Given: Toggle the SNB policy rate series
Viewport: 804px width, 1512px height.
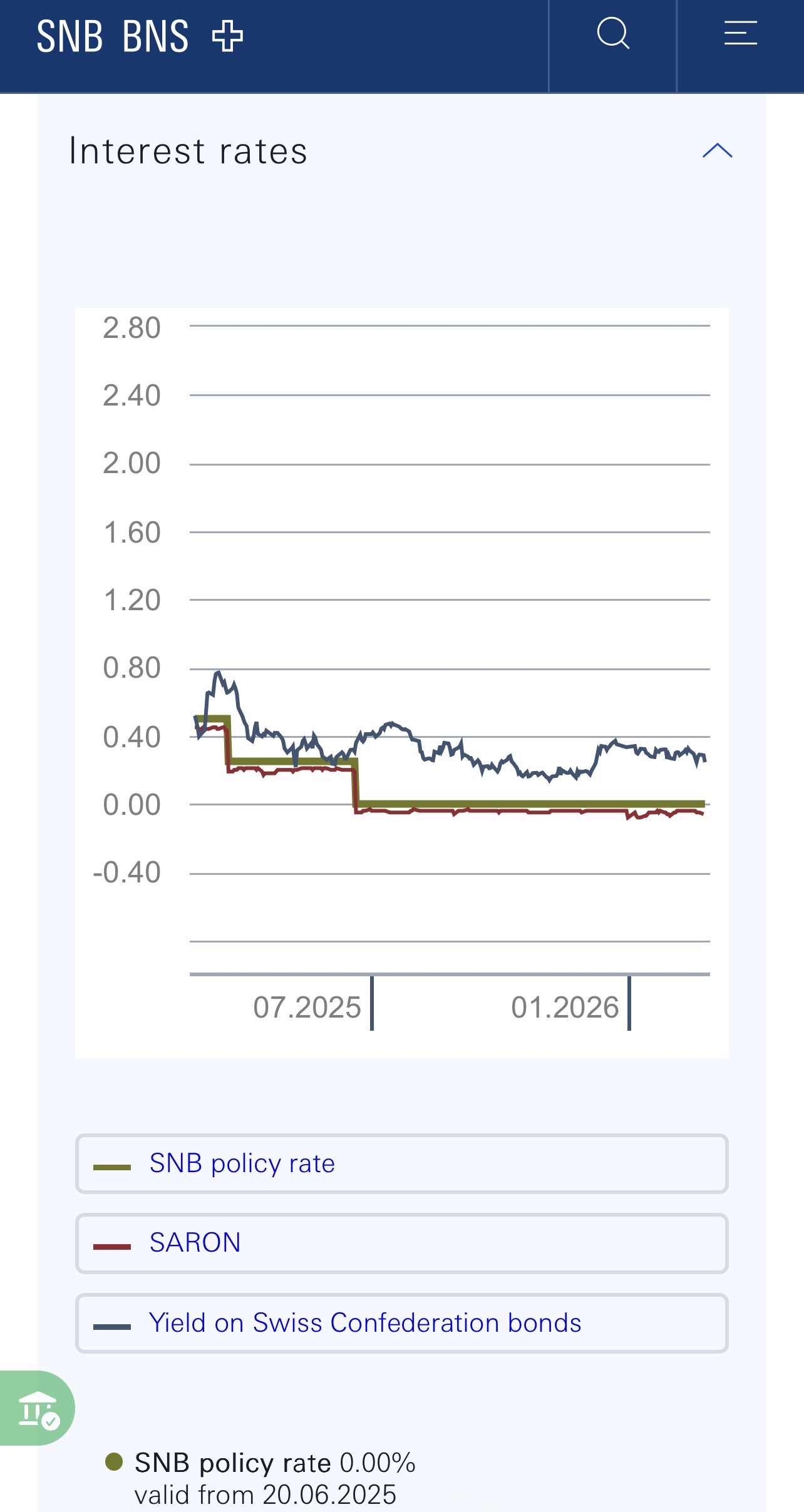Looking at the screenshot, I should point(401,1164).
